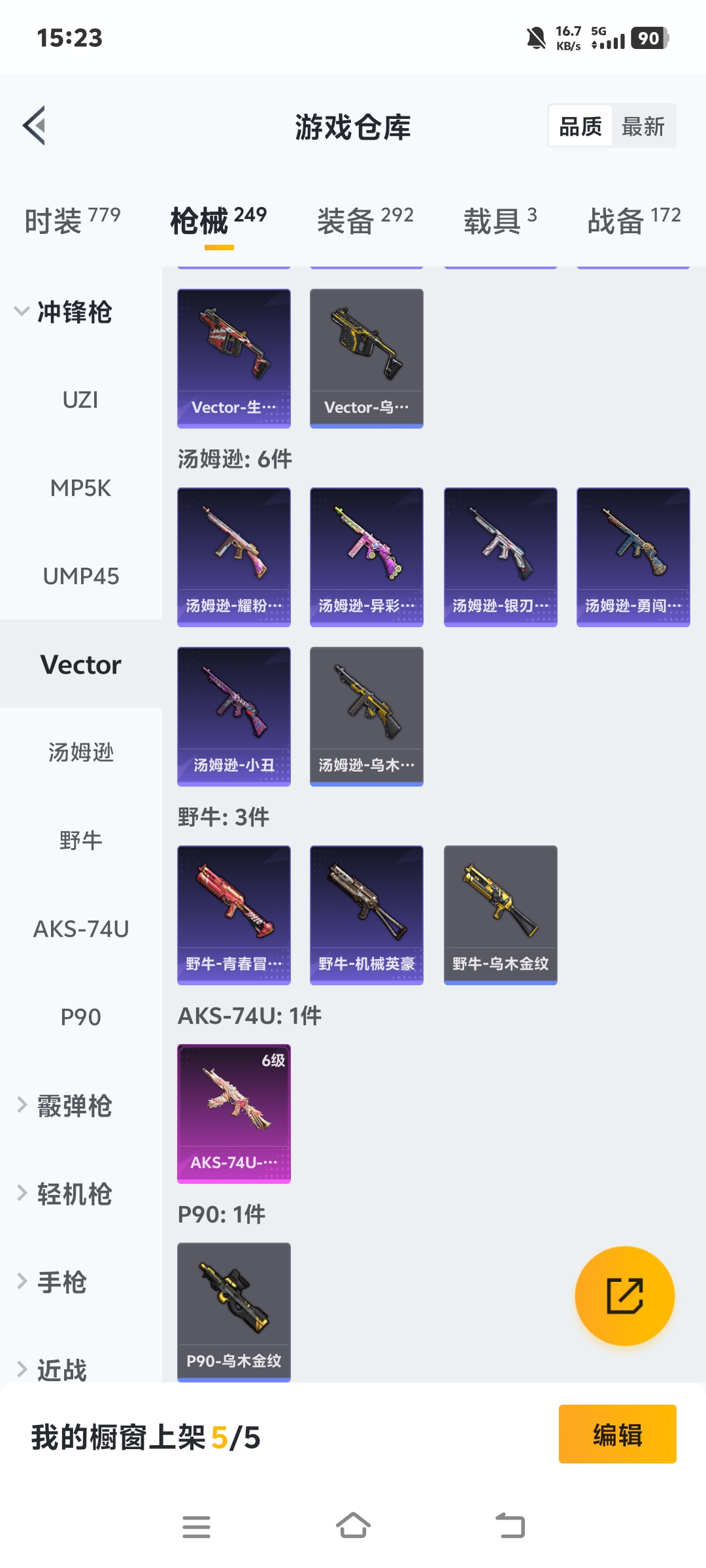
Task: Switch to the 装备 tab
Action: (x=365, y=221)
